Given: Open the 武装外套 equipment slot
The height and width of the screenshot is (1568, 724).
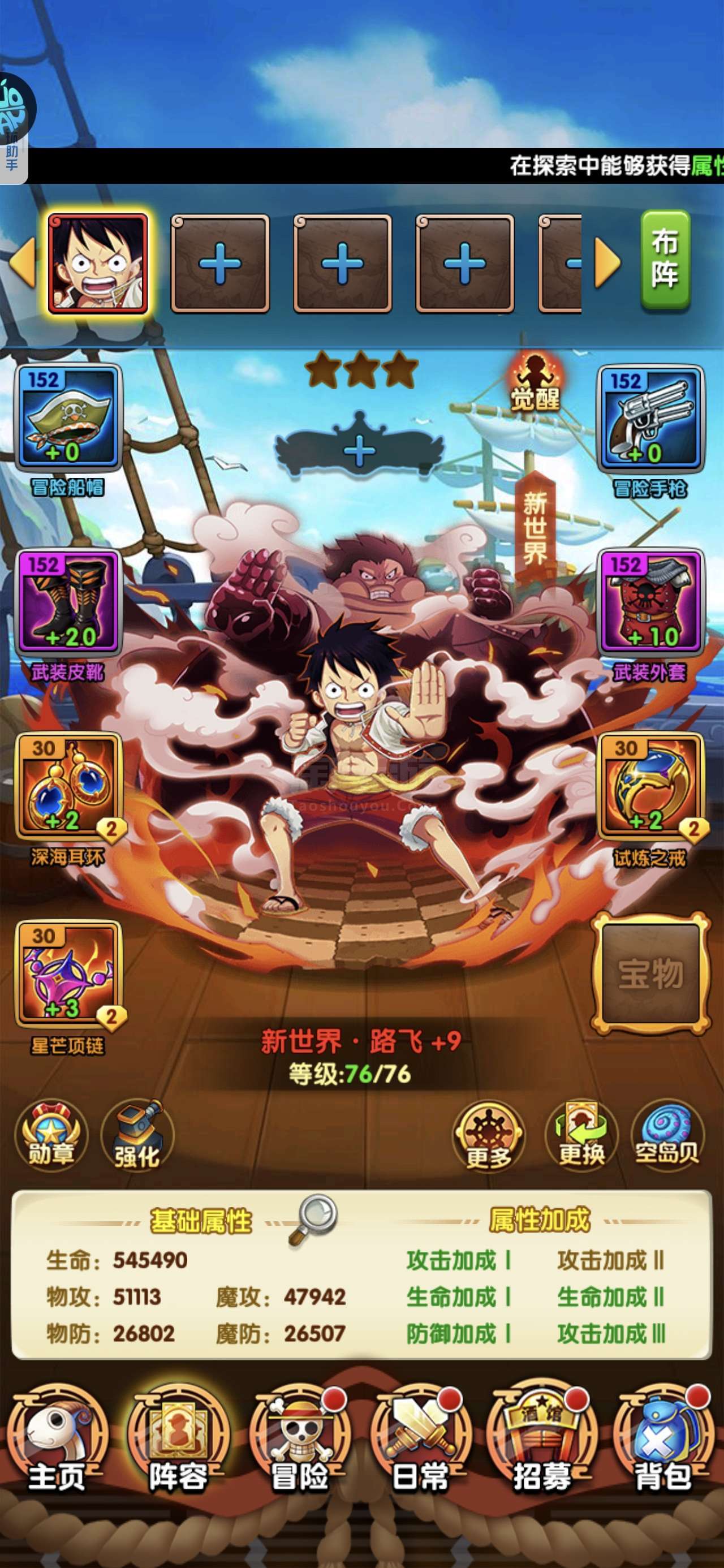Looking at the screenshot, I should tap(650, 601).
